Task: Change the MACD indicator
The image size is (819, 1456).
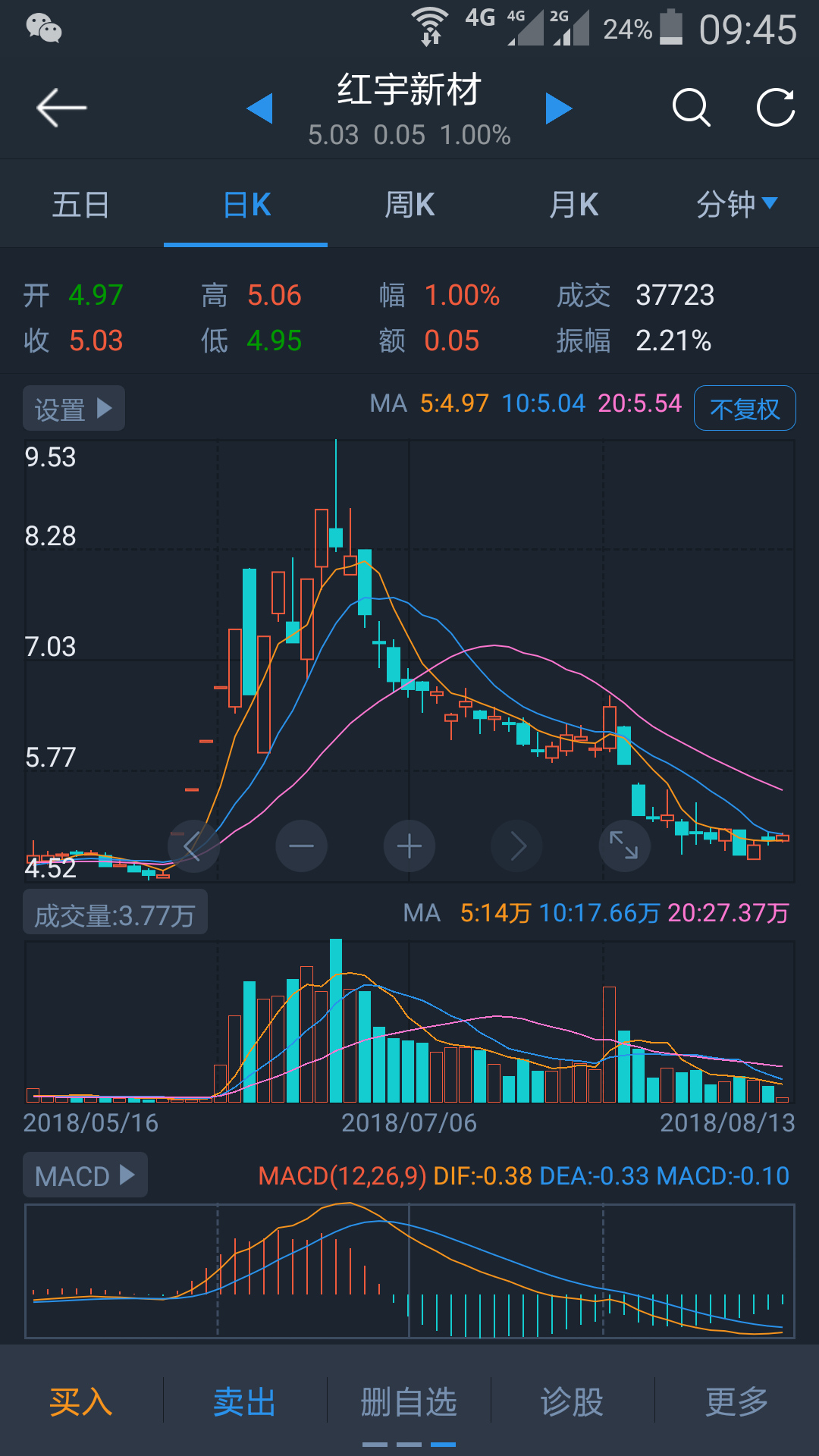Action: click(x=85, y=1175)
